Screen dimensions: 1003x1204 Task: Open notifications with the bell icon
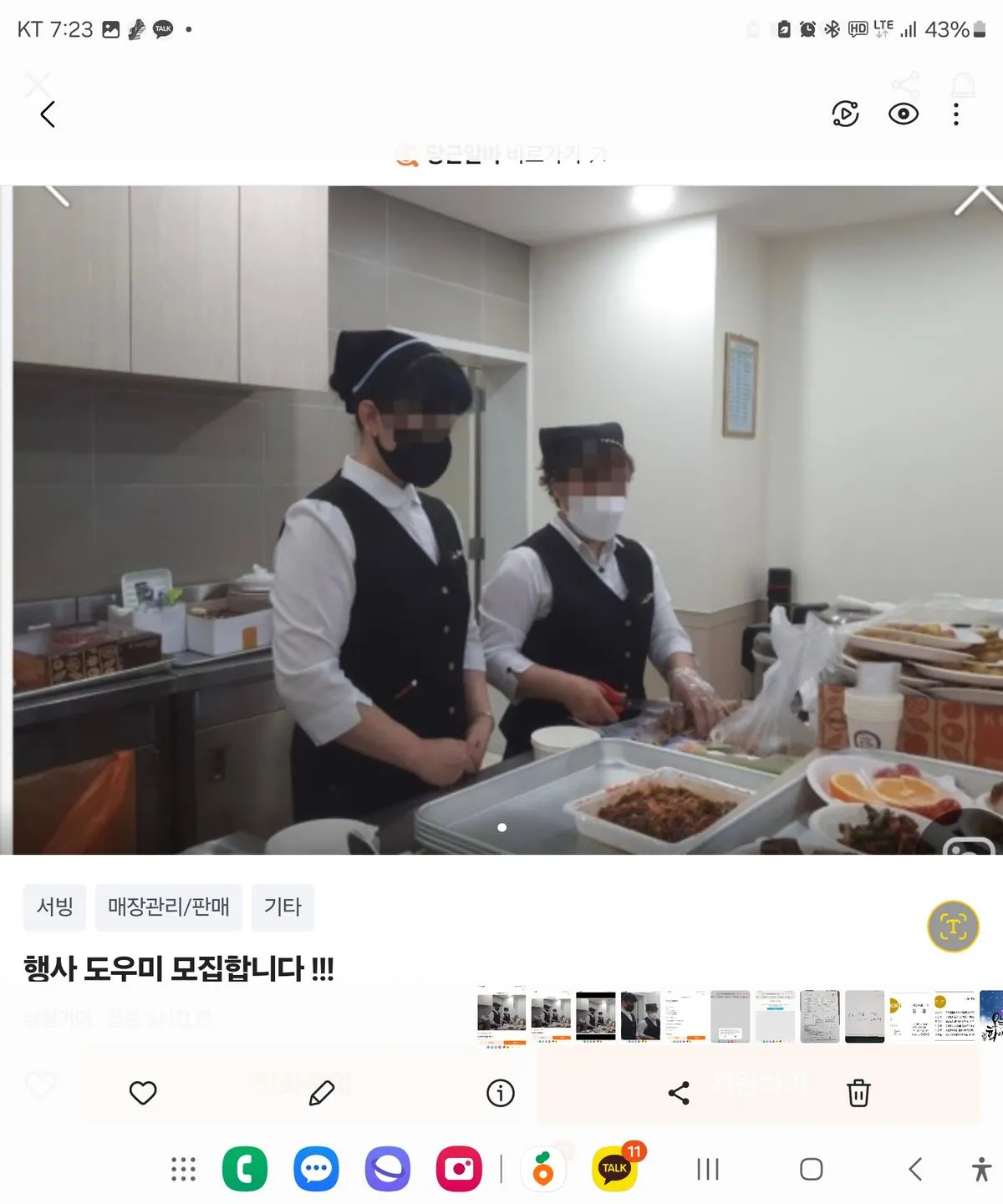(963, 84)
